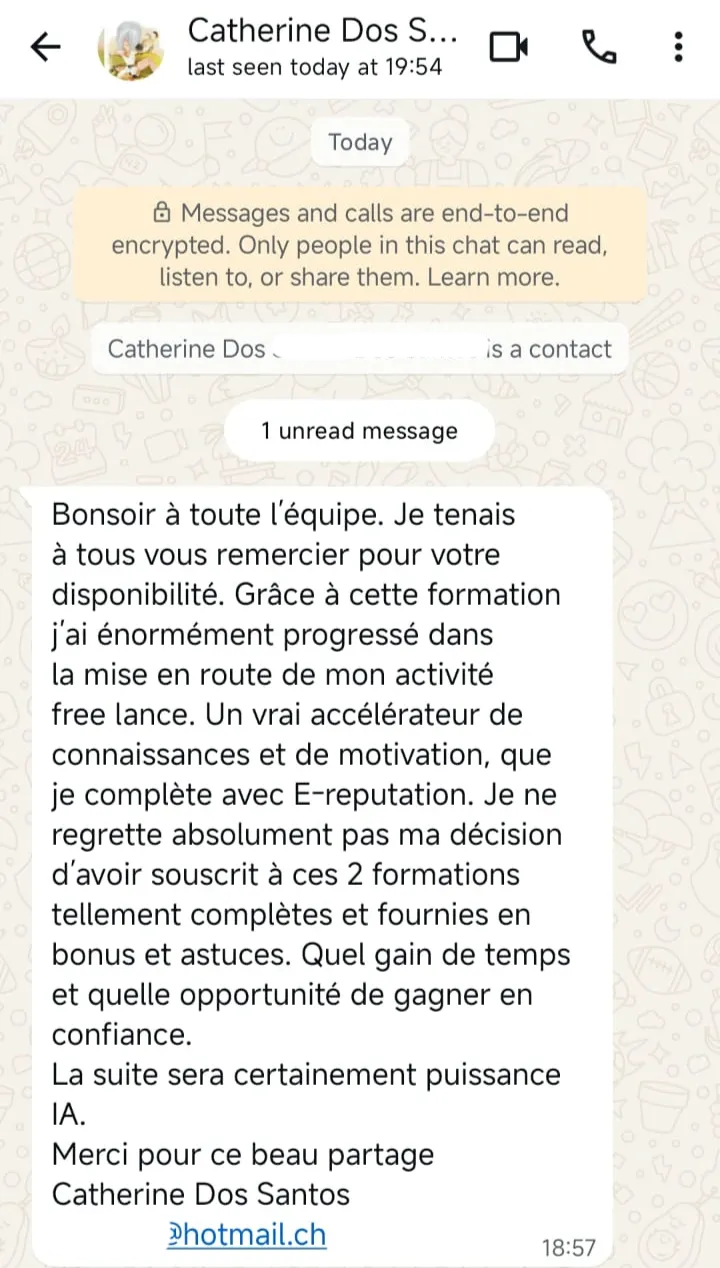Image resolution: width=720 pixels, height=1268 pixels.
Task: Open Catherine Dos Santos contact info
Action: point(322,46)
